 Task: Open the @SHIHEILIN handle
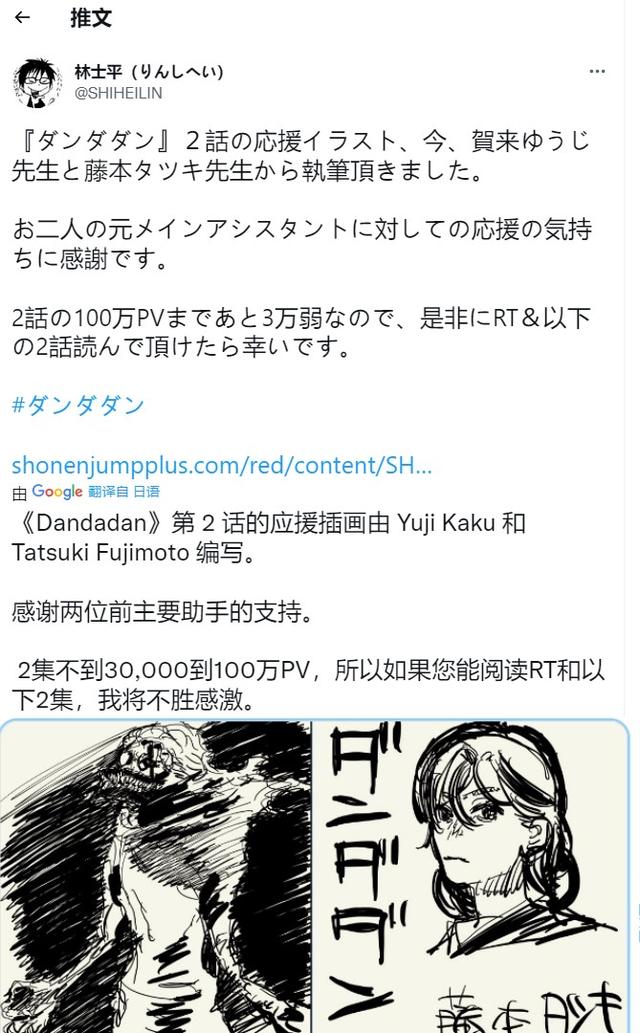click(118, 92)
